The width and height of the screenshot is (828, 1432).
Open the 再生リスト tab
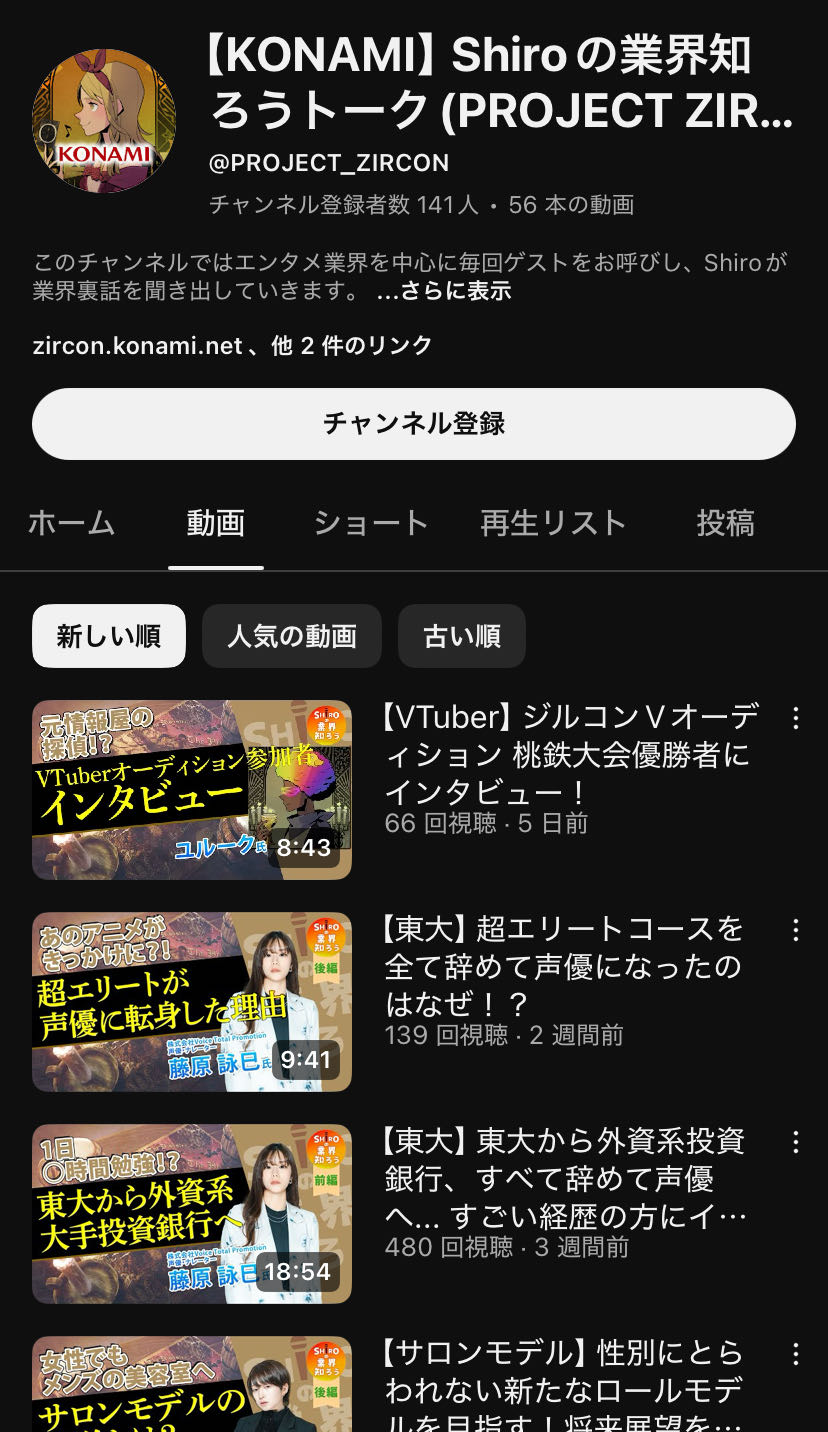(553, 523)
